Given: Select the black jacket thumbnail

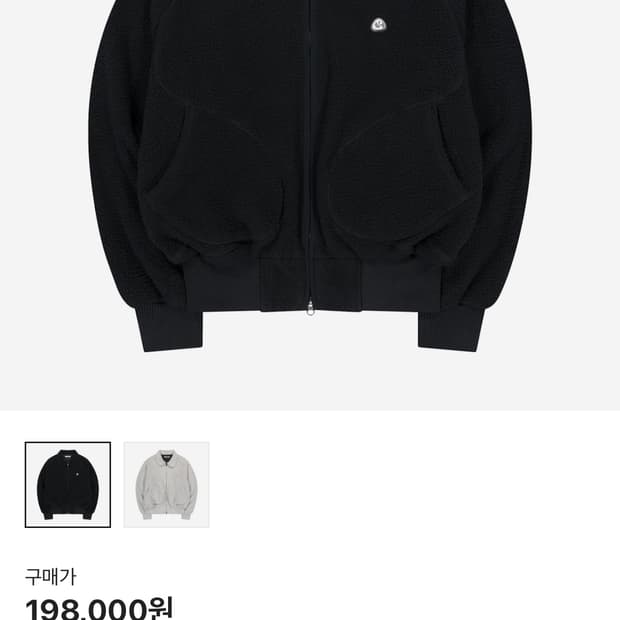Looking at the screenshot, I should point(68,484).
